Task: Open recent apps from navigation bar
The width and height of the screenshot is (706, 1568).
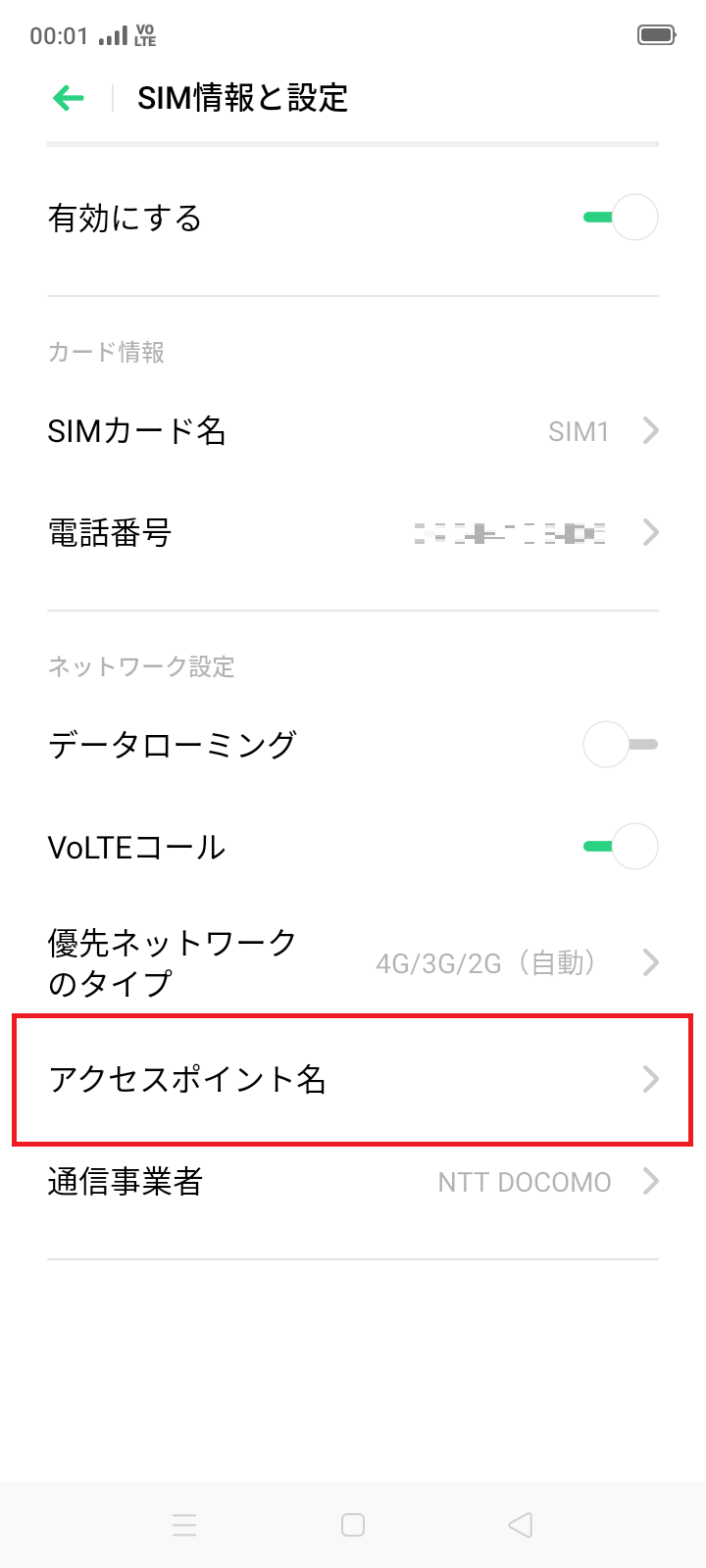Action: pyautogui.click(x=184, y=1525)
